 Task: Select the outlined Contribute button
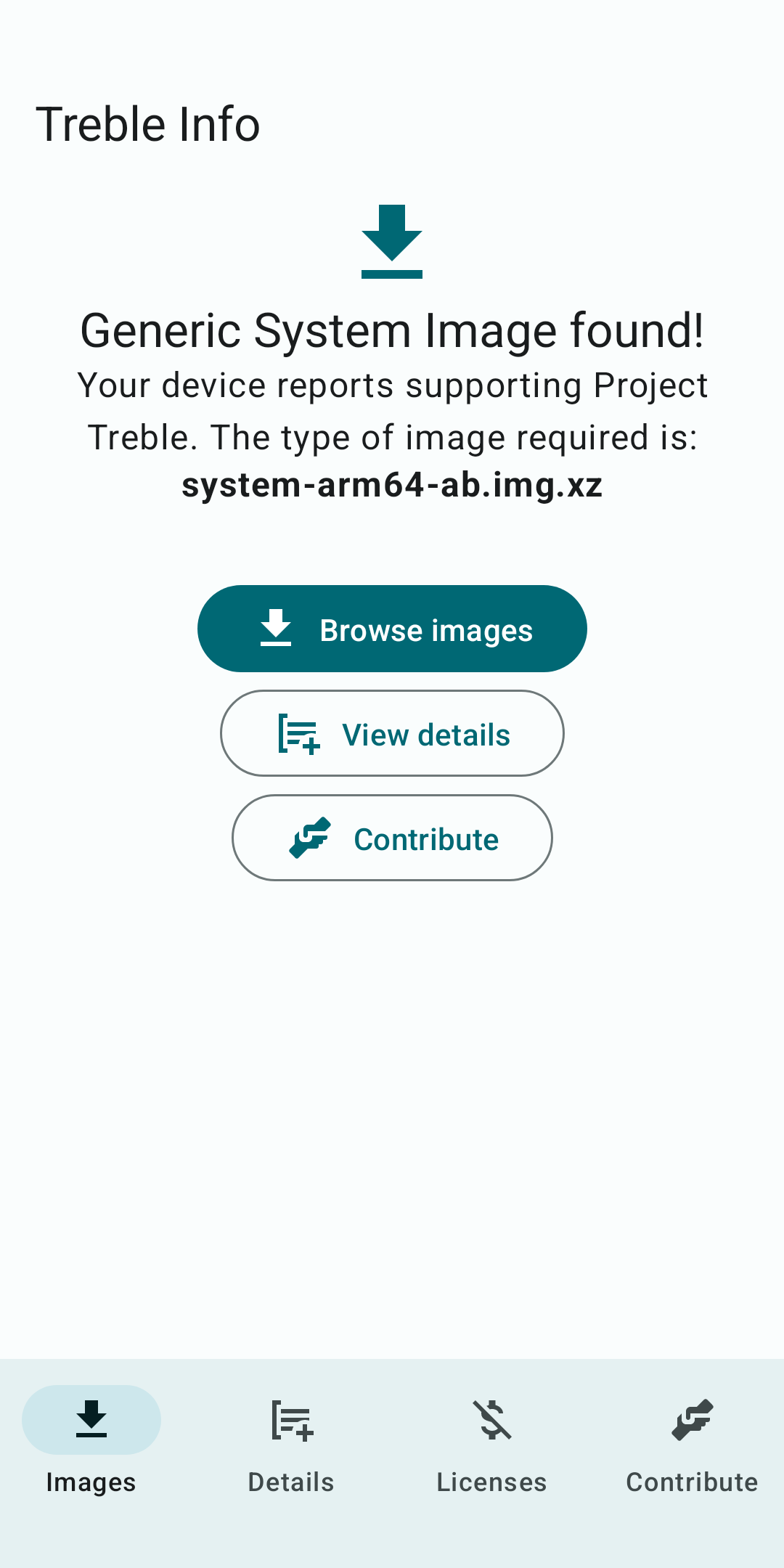coord(392,838)
